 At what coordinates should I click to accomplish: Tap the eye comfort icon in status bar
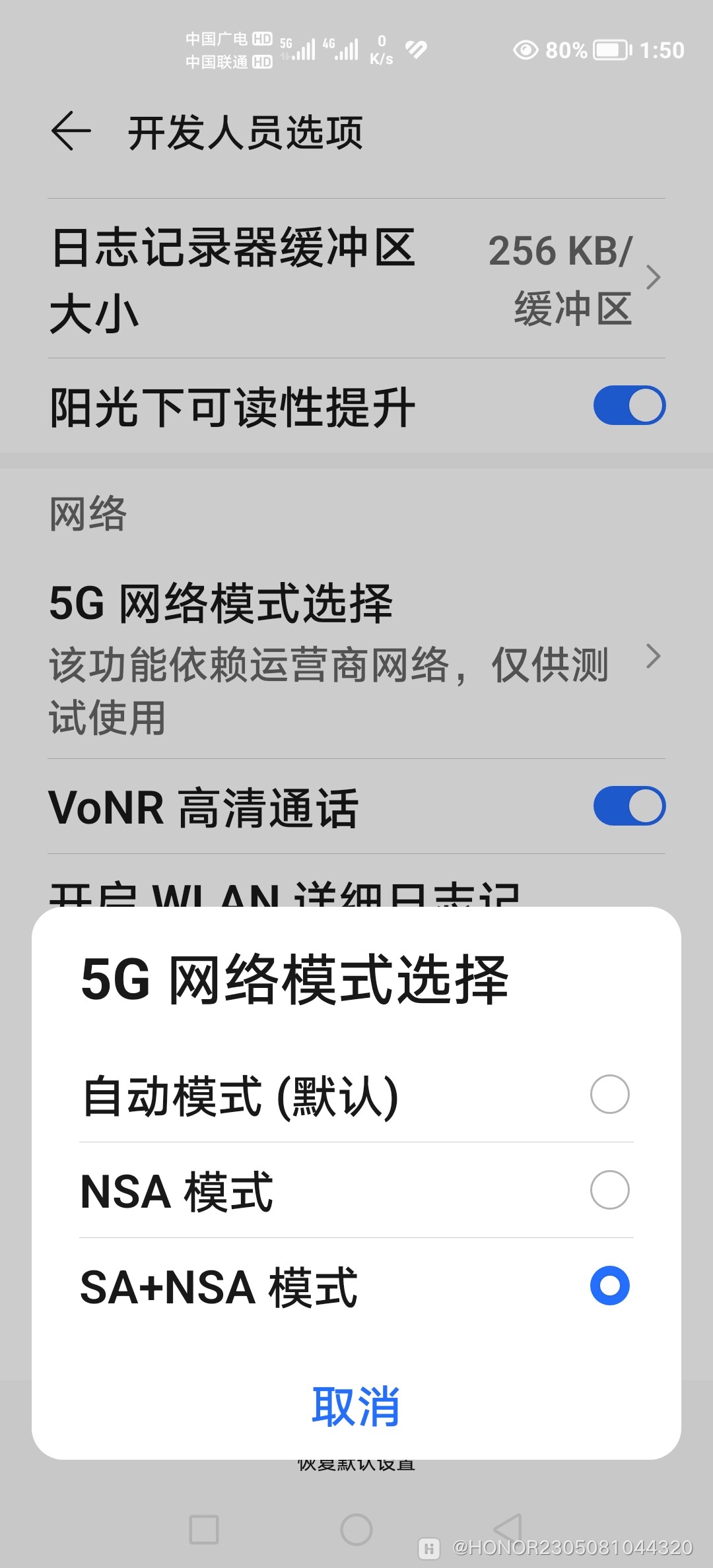click(x=525, y=49)
